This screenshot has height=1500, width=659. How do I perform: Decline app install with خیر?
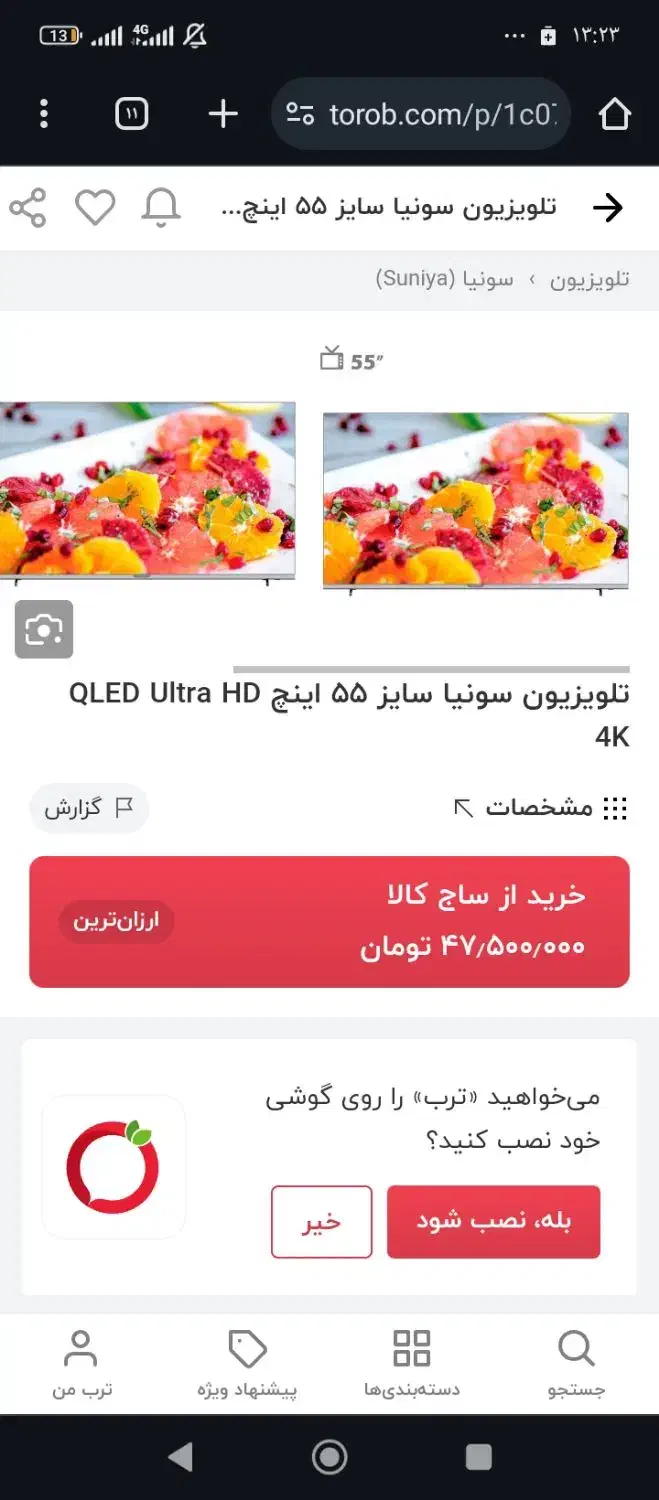click(x=321, y=1221)
